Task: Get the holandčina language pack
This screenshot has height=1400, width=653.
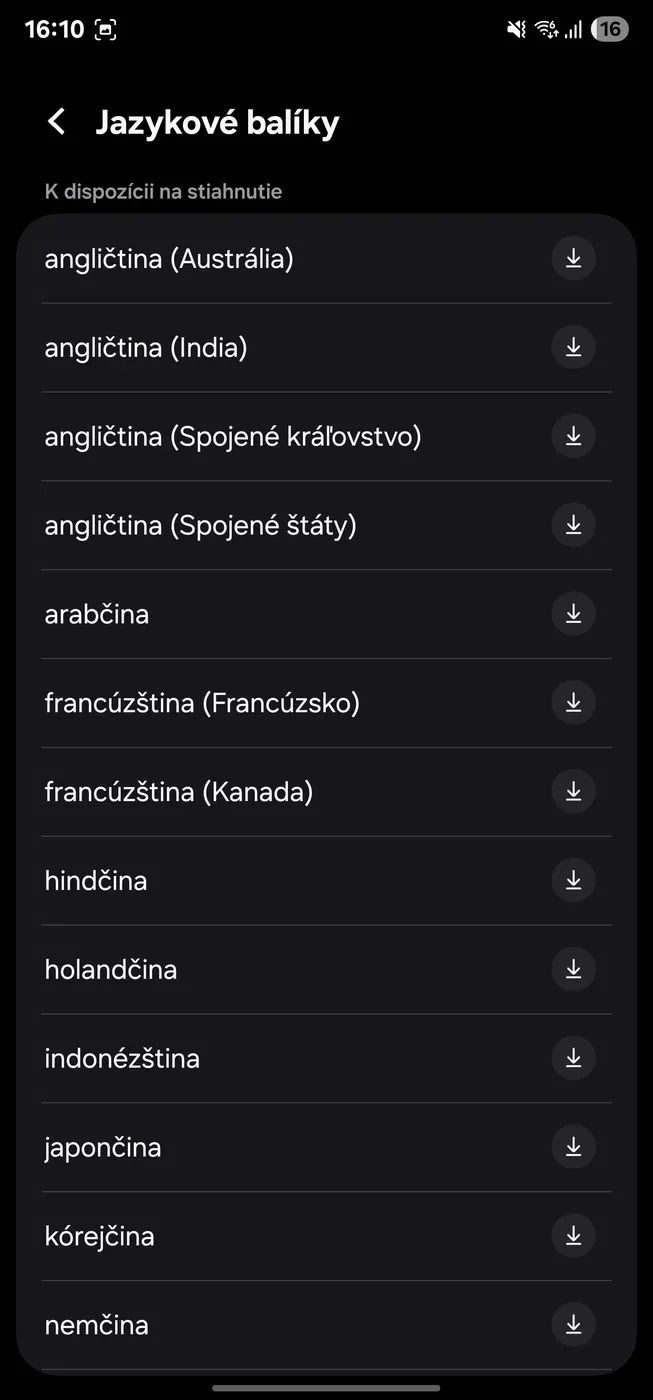Action: pyautogui.click(x=573, y=969)
